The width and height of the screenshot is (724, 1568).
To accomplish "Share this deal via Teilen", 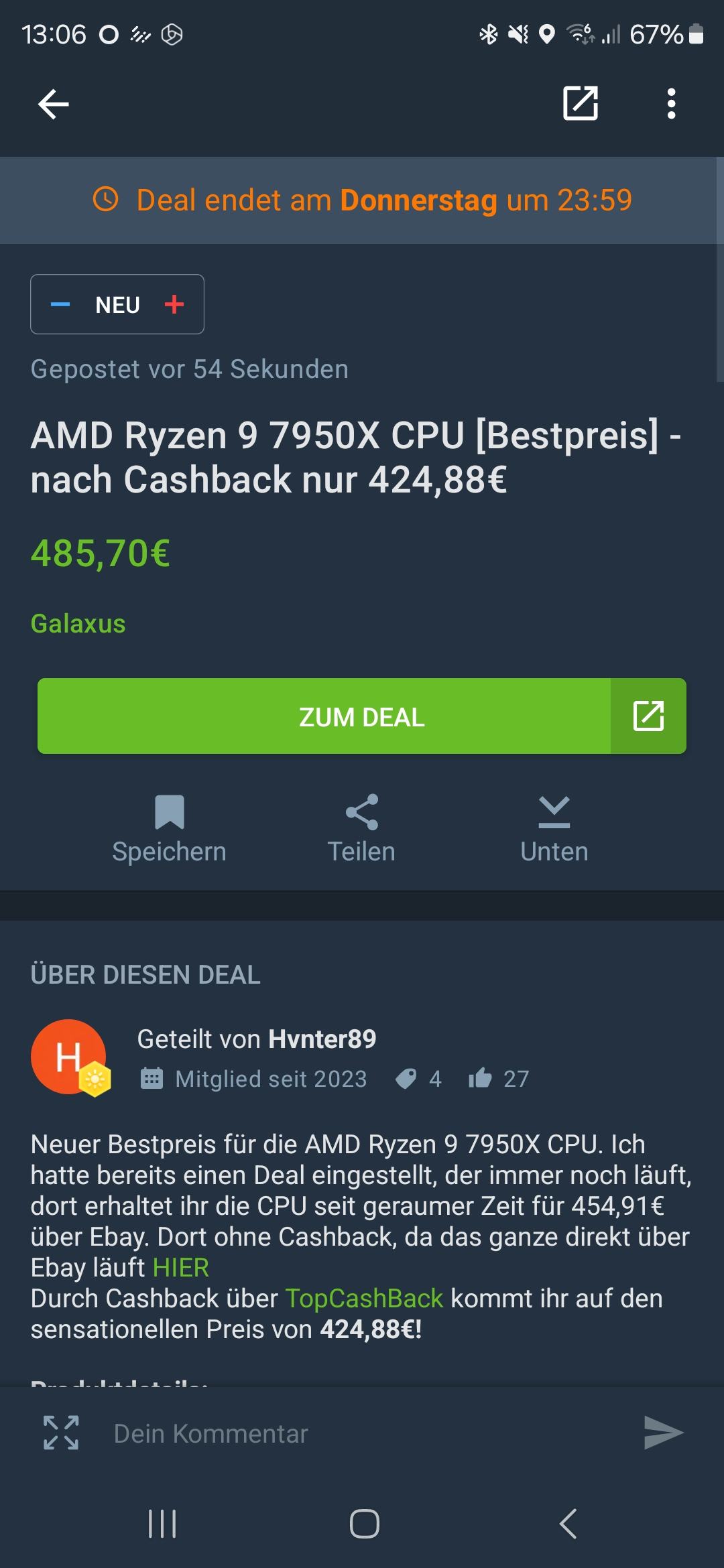I will pos(361,830).
